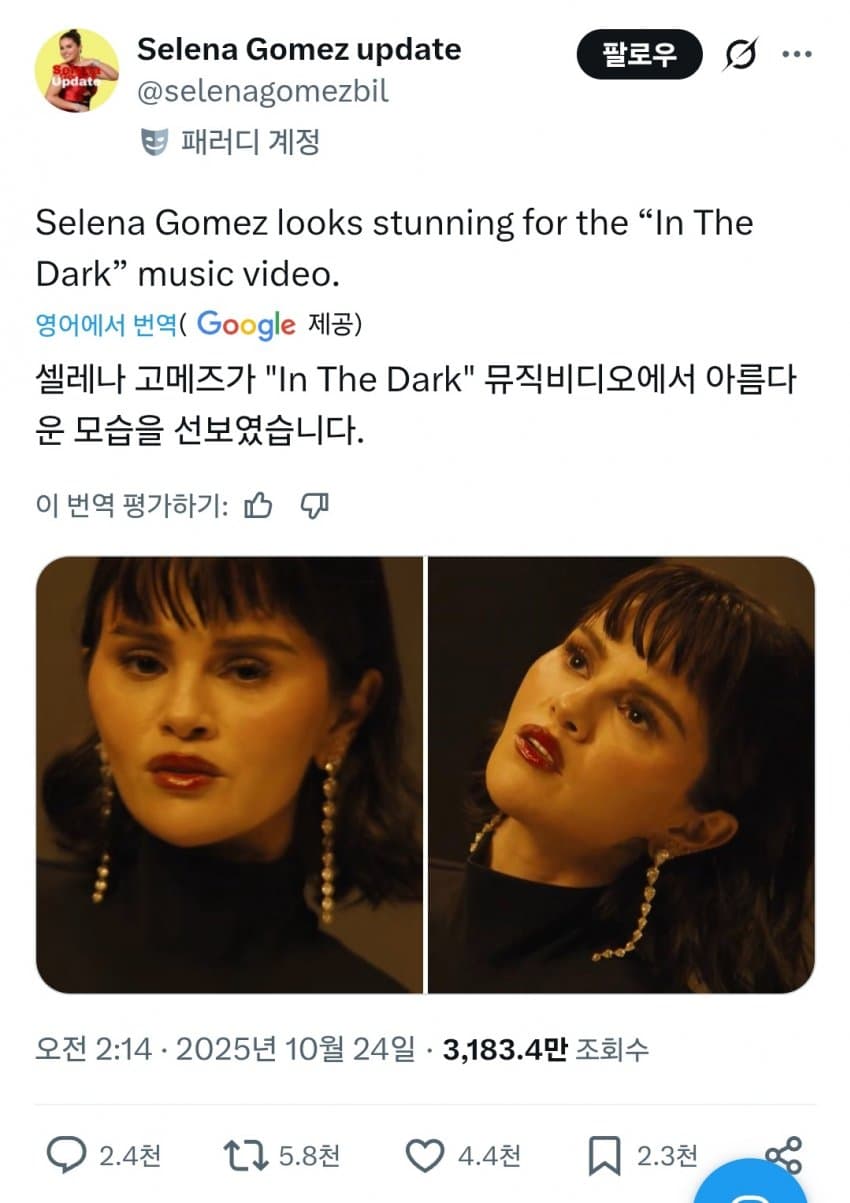Share the post
This screenshot has height=1203, width=850.
point(783,1154)
